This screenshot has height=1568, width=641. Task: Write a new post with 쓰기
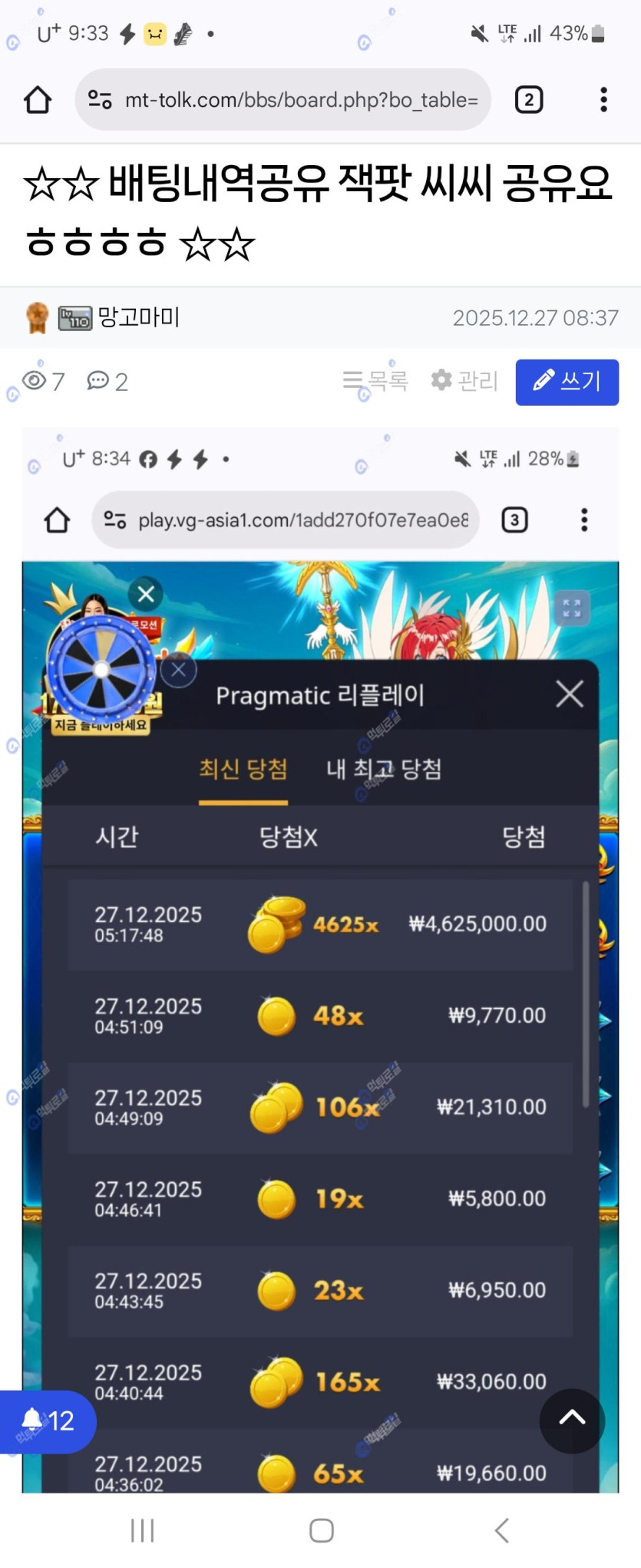pos(567,382)
